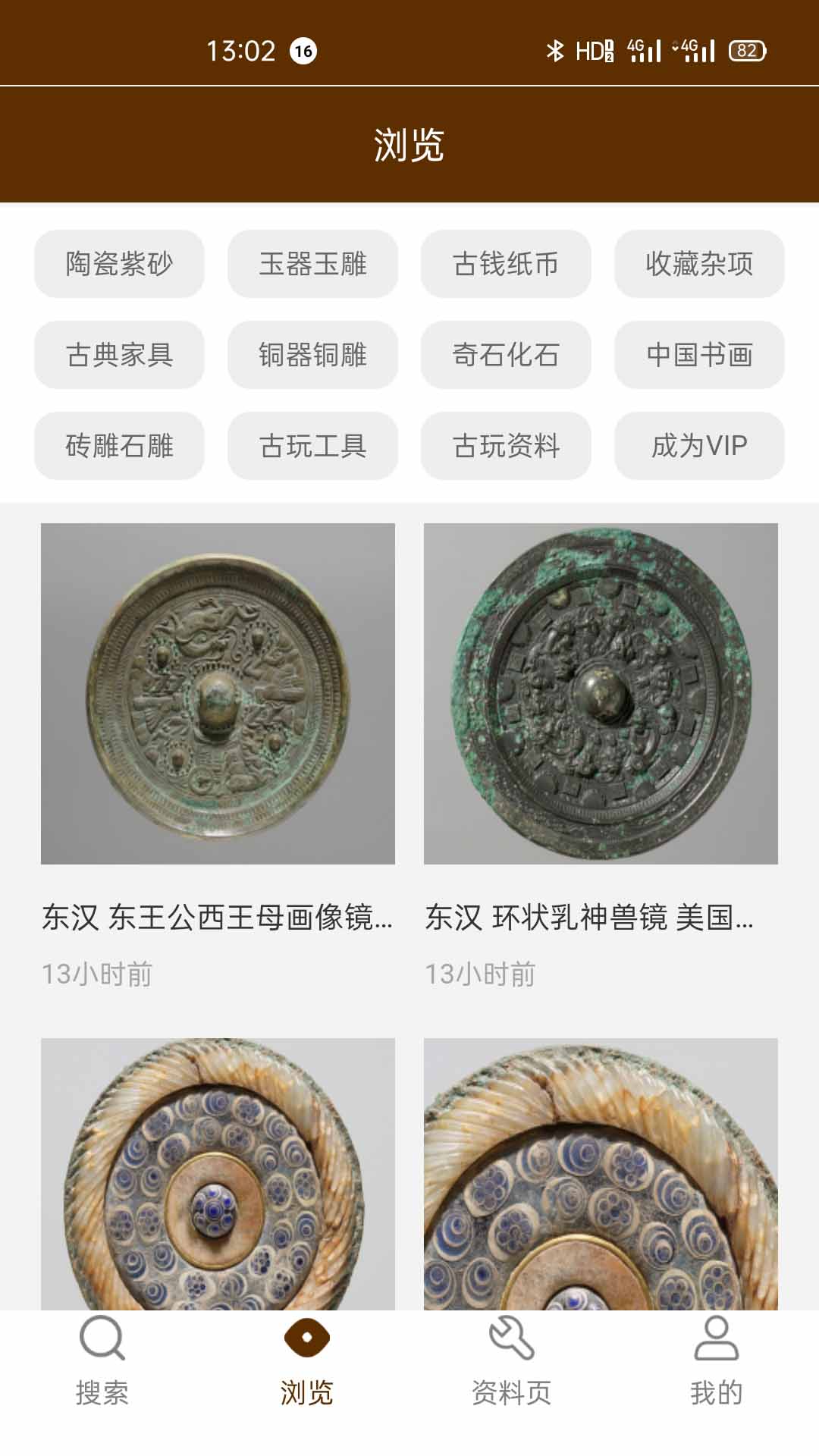Click the 成为VIP button
Image resolution: width=819 pixels, height=1456 pixels.
(699, 447)
